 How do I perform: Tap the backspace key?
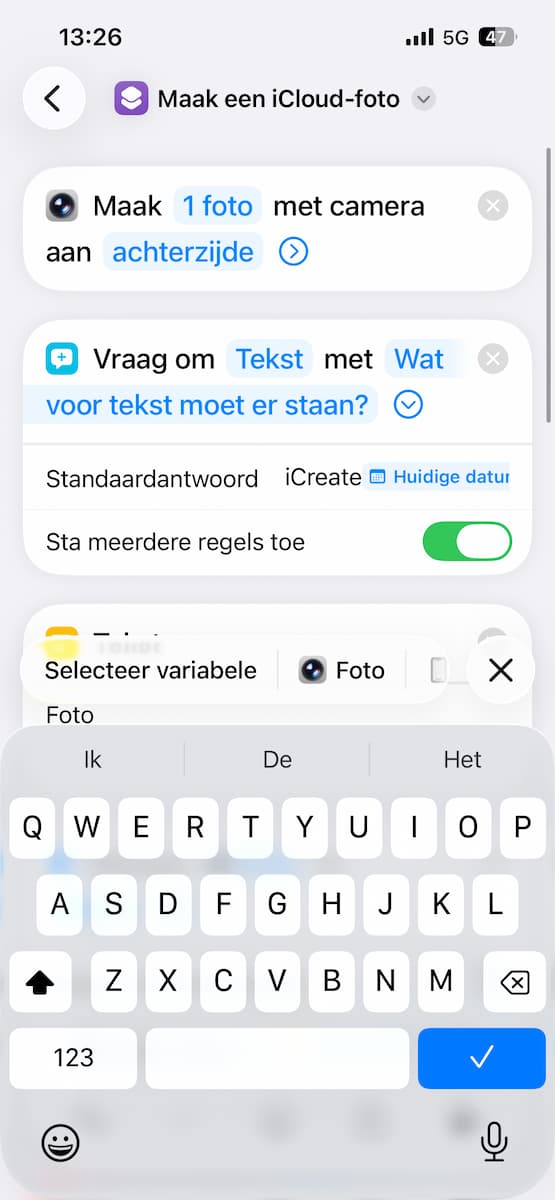(x=514, y=983)
